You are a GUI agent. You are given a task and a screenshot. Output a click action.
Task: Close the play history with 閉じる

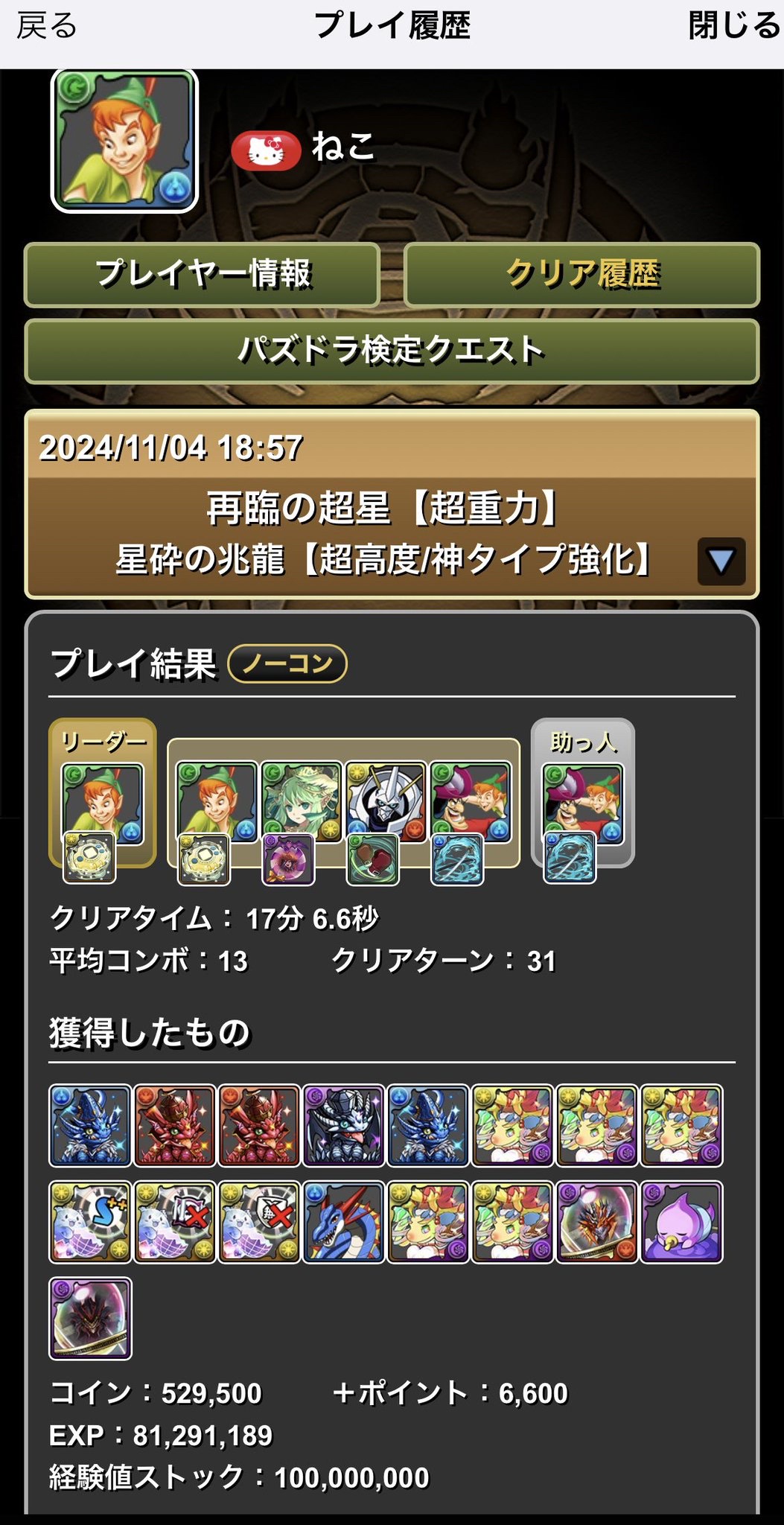click(733, 27)
